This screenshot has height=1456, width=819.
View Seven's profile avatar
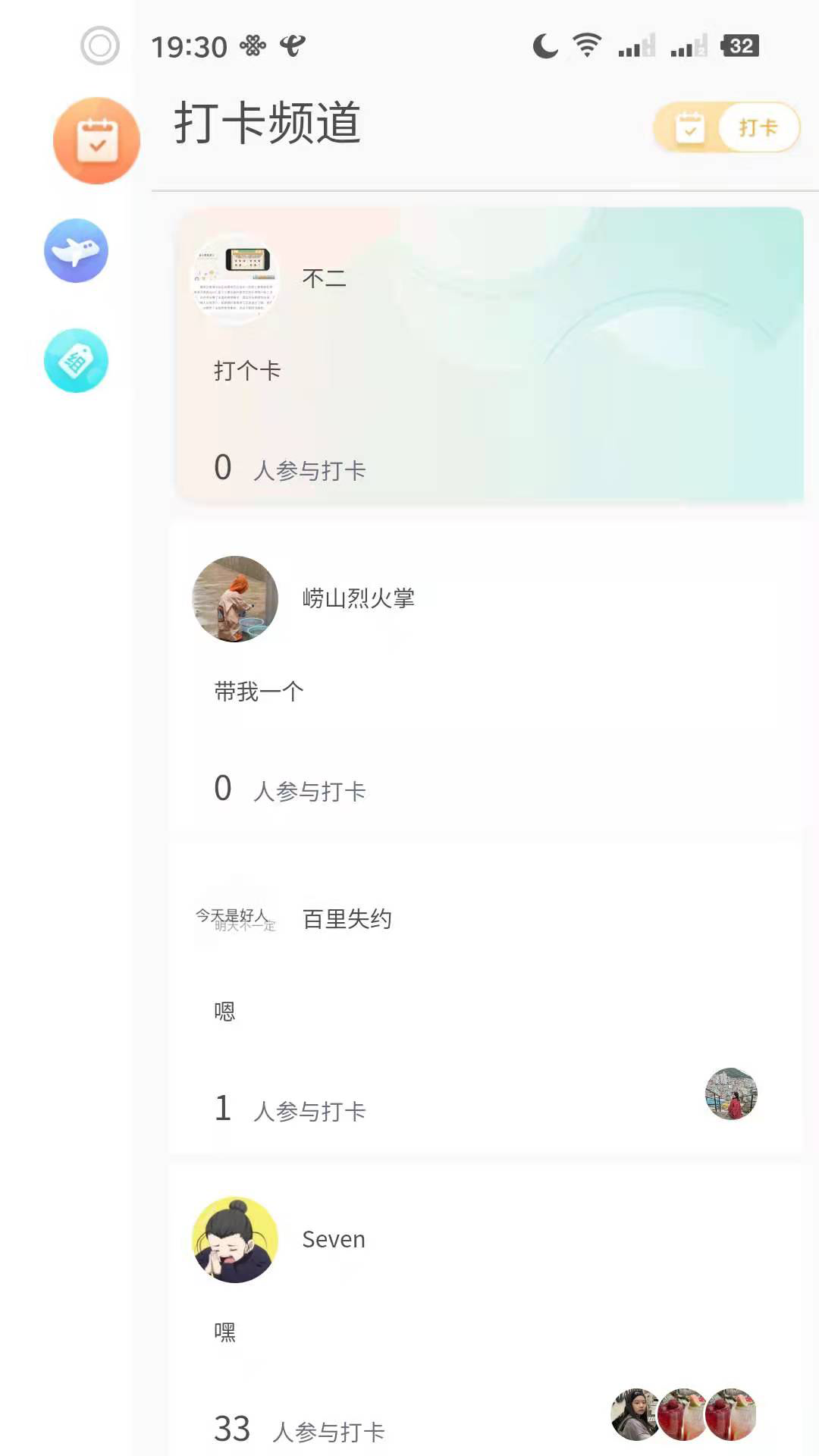[235, 1240]
